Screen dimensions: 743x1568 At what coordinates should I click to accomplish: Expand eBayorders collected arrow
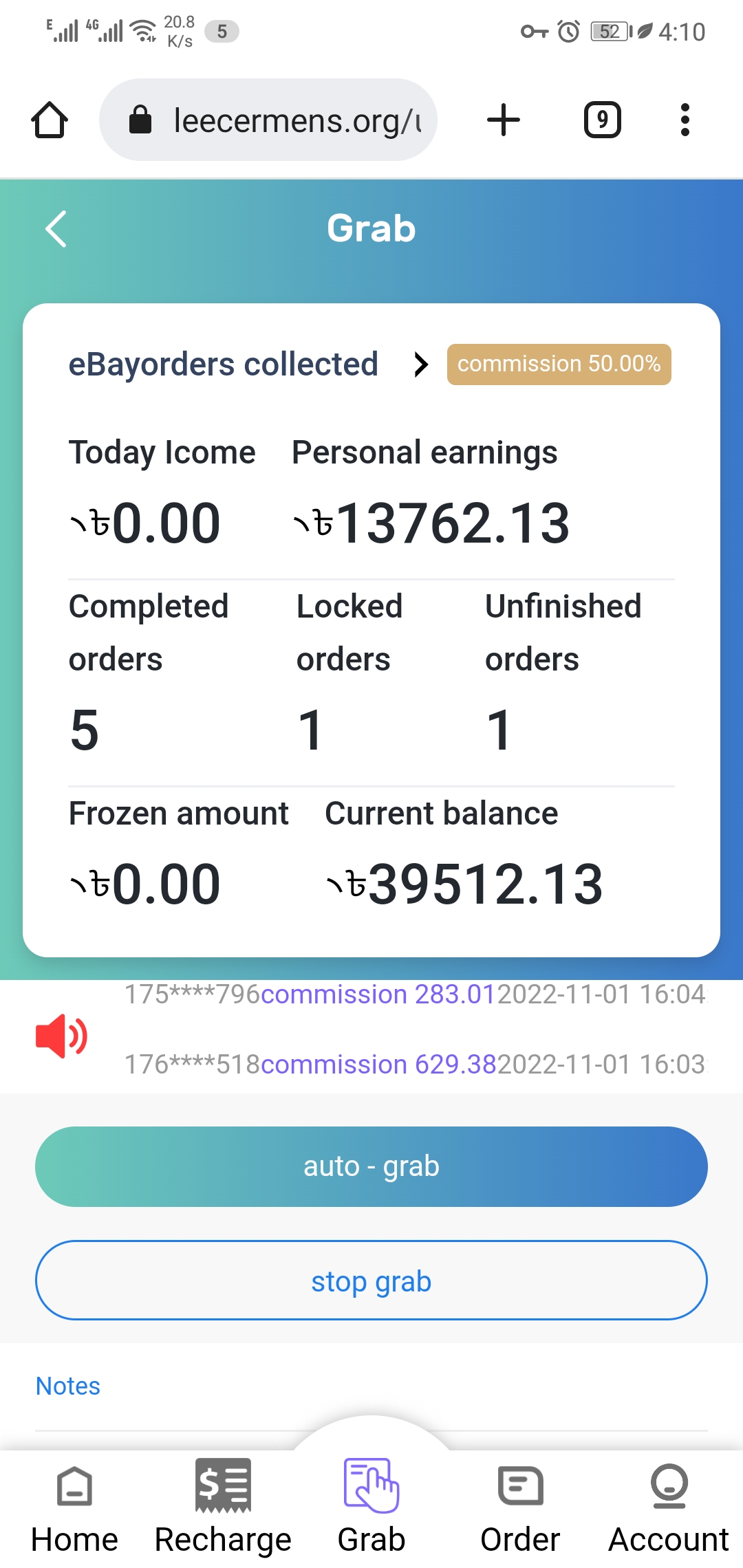point(421,364)
